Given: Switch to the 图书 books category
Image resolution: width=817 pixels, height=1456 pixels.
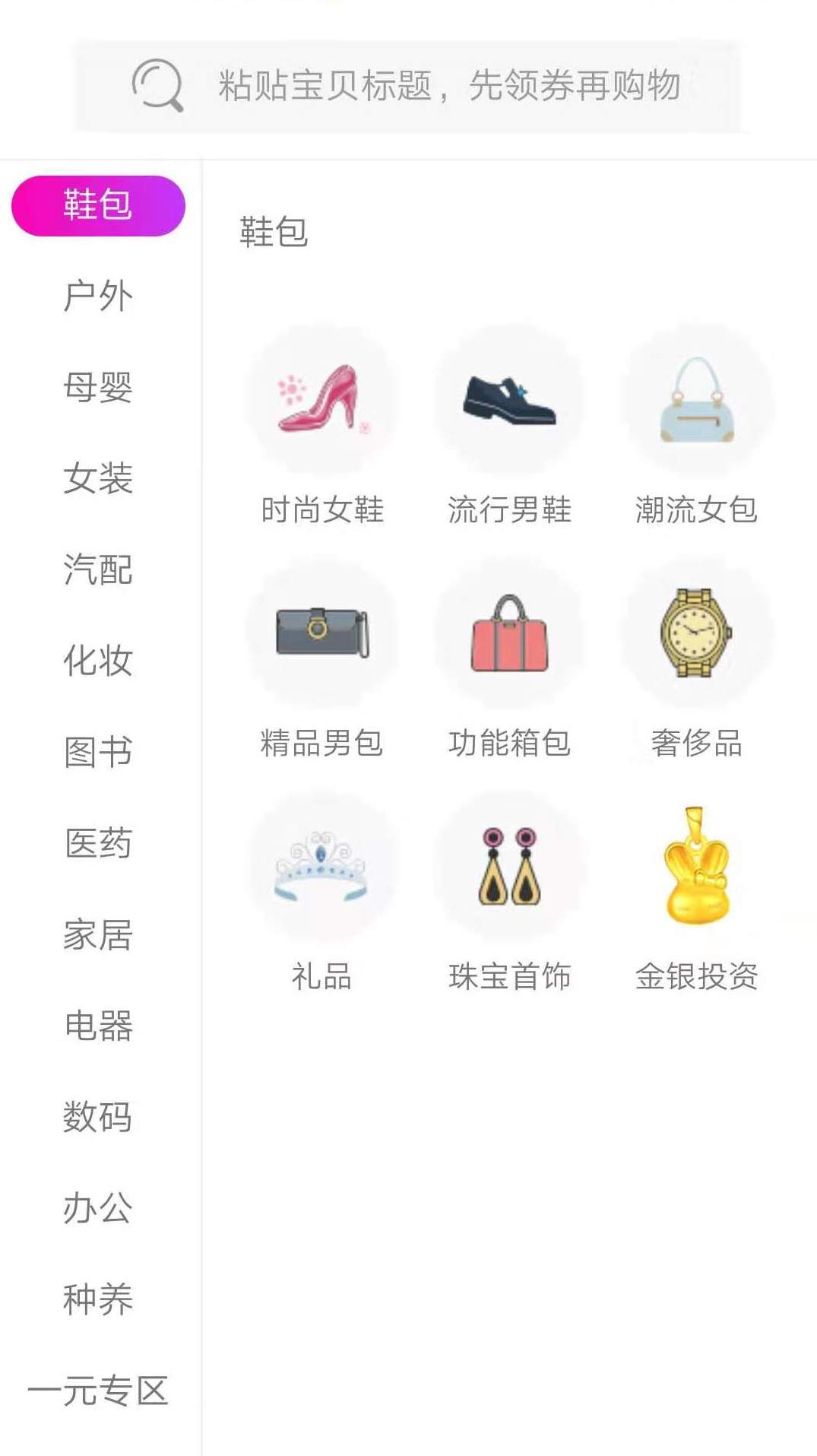Looking at the screenshot, I should [x=97, y=753].
